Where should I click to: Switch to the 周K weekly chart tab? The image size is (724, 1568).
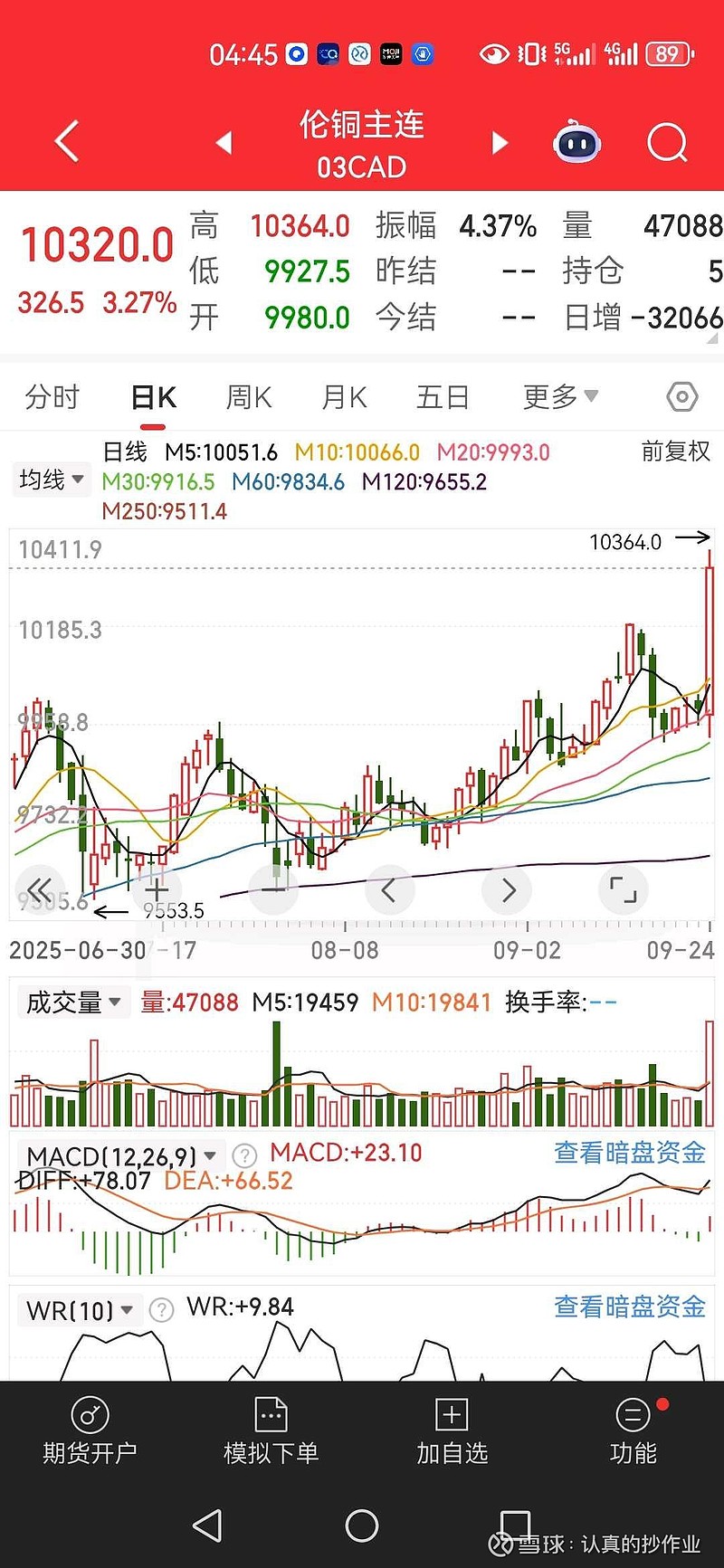pos(247,396)
